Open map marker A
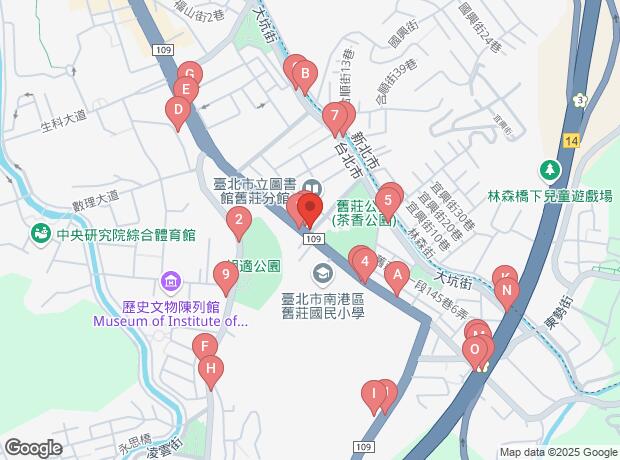620x460 pixels. (397, 273)
